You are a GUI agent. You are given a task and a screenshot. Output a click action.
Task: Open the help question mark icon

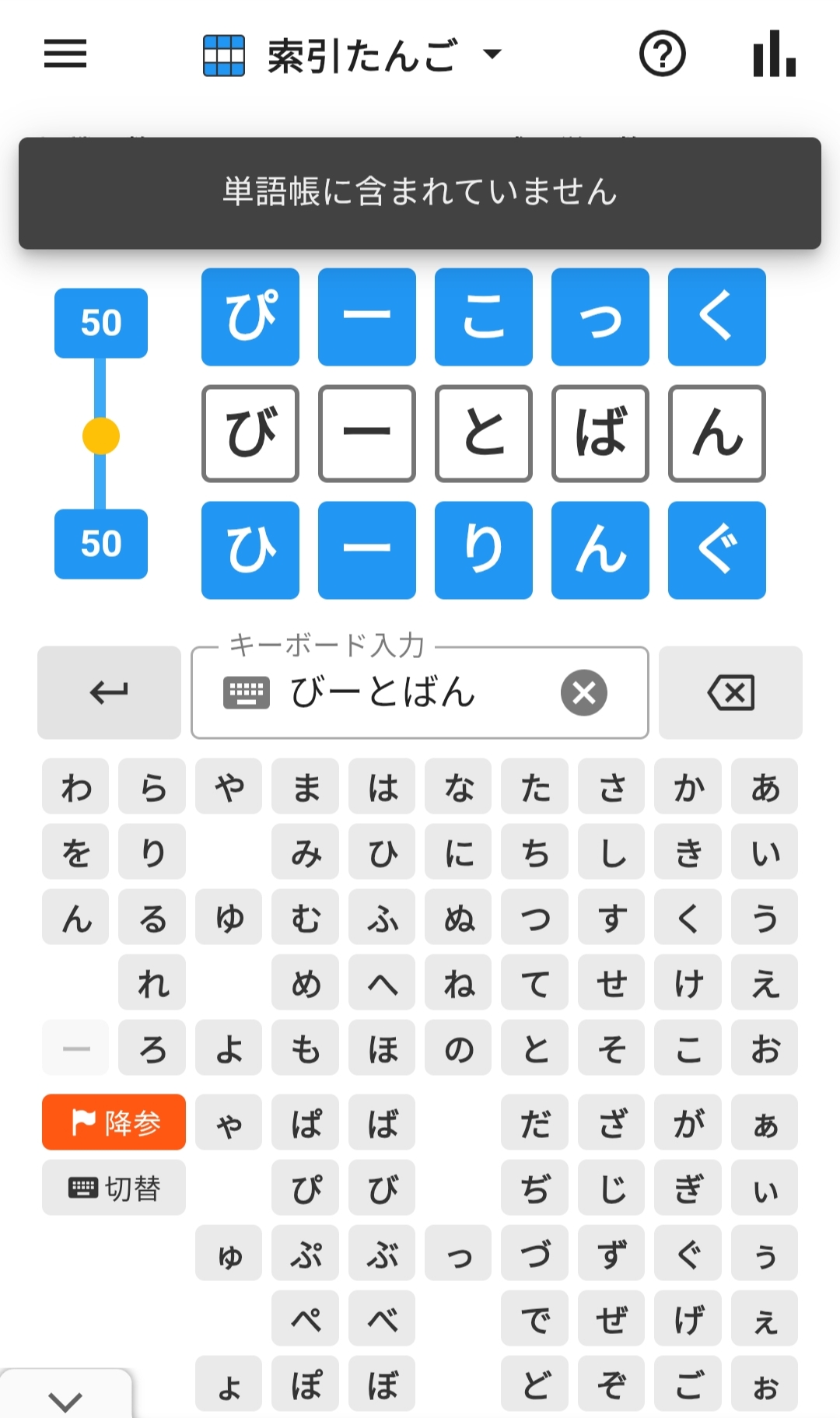(662, 54)
